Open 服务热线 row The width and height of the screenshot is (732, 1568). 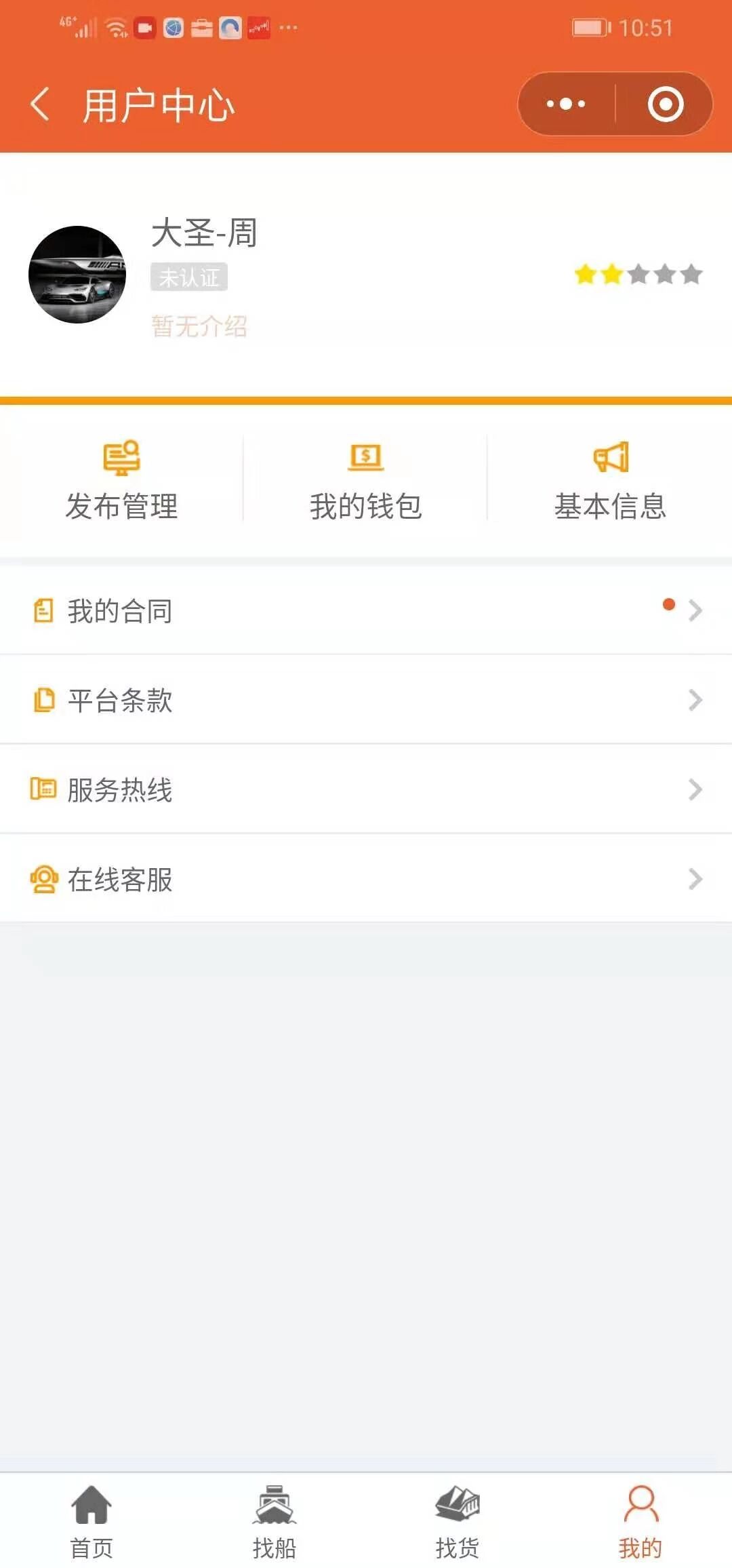(x=366, y=789)
